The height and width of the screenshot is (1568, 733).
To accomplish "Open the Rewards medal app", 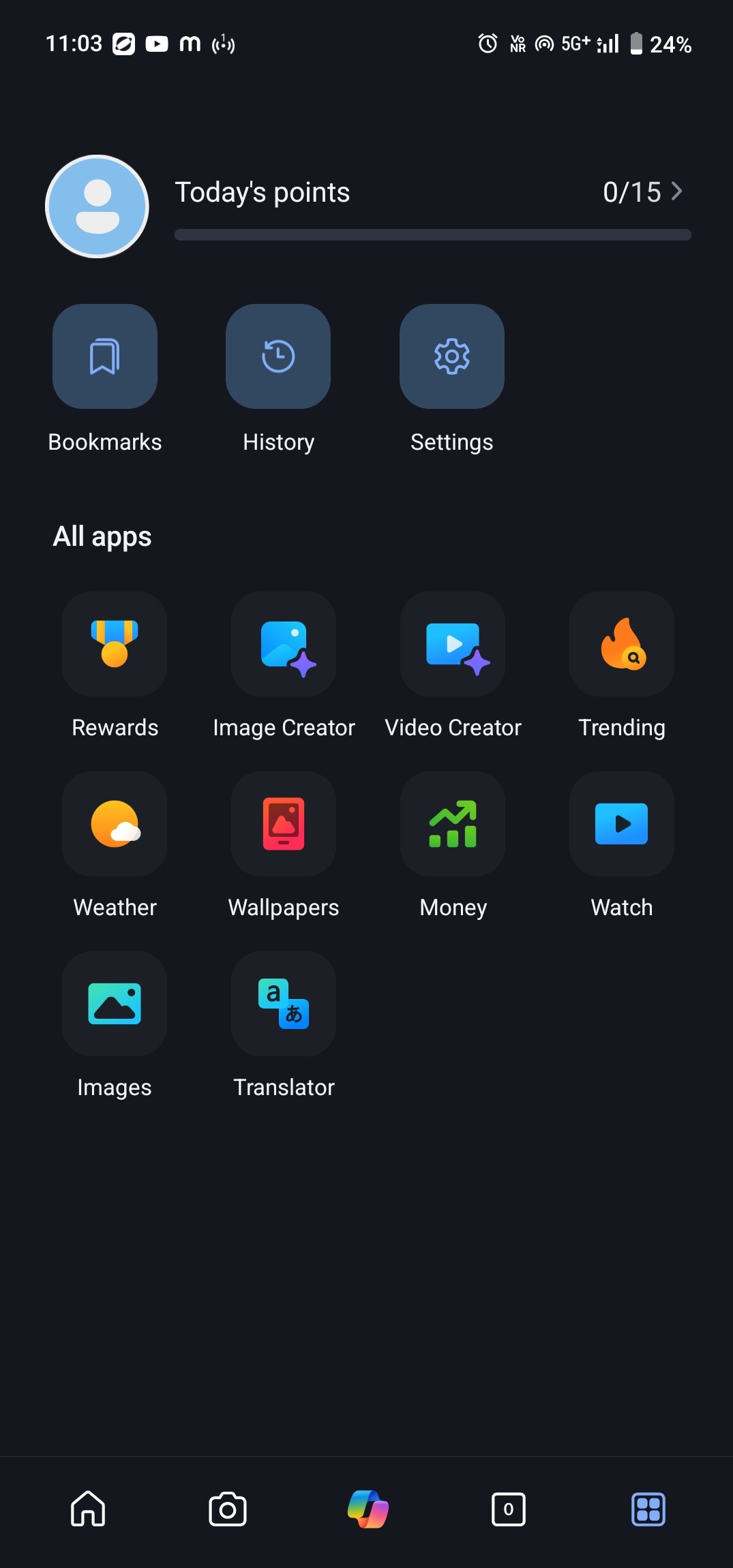I will tap(114, 644).
